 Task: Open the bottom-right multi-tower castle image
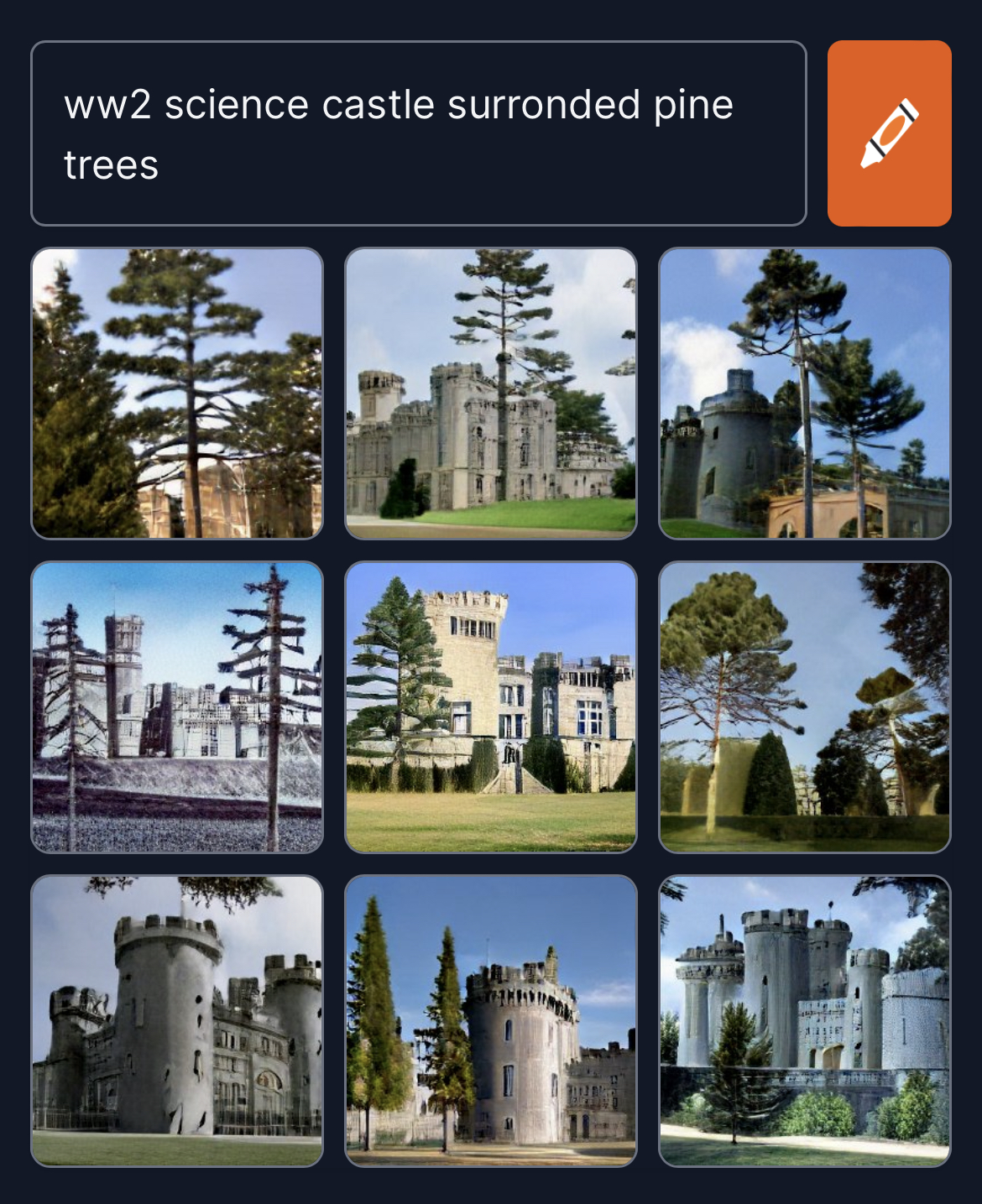click(x=805, y=1021)
